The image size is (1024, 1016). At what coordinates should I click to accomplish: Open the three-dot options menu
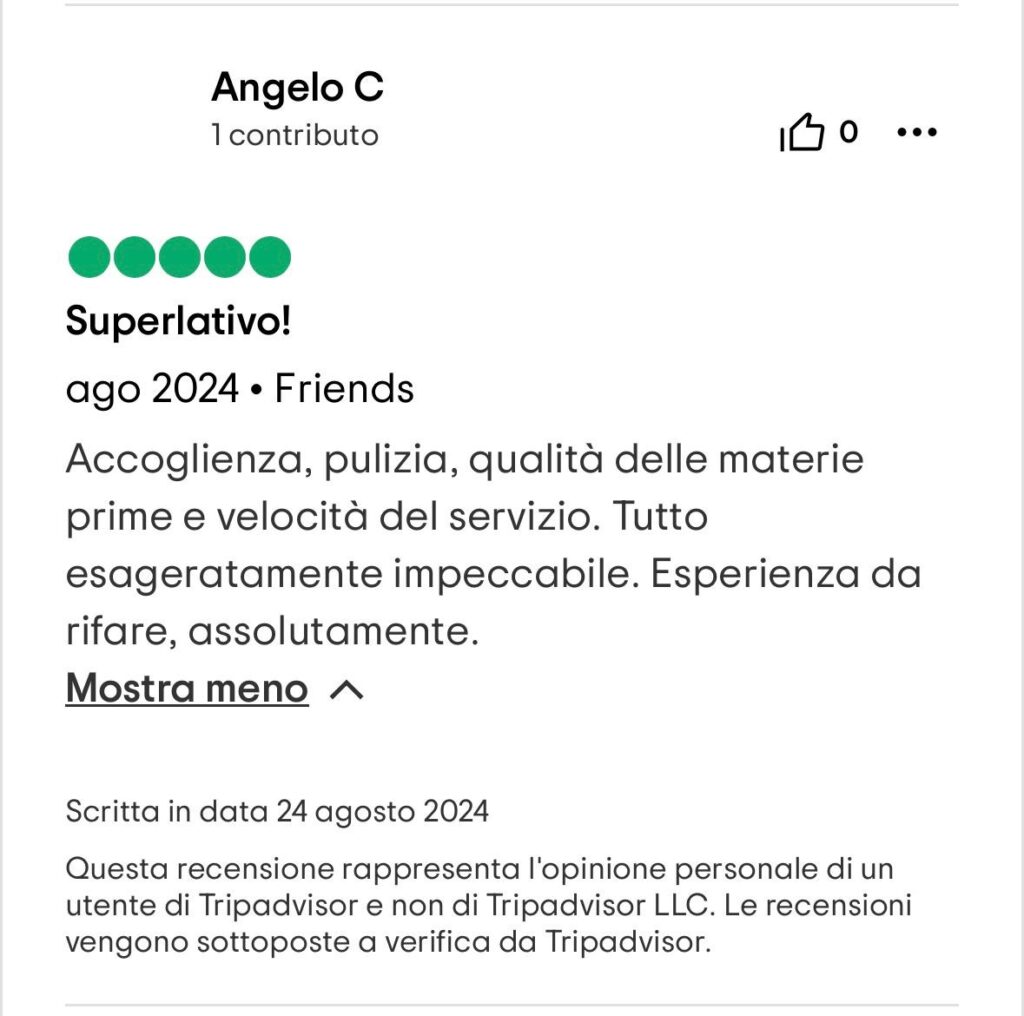pyautogui.click(x=916, y=132)
